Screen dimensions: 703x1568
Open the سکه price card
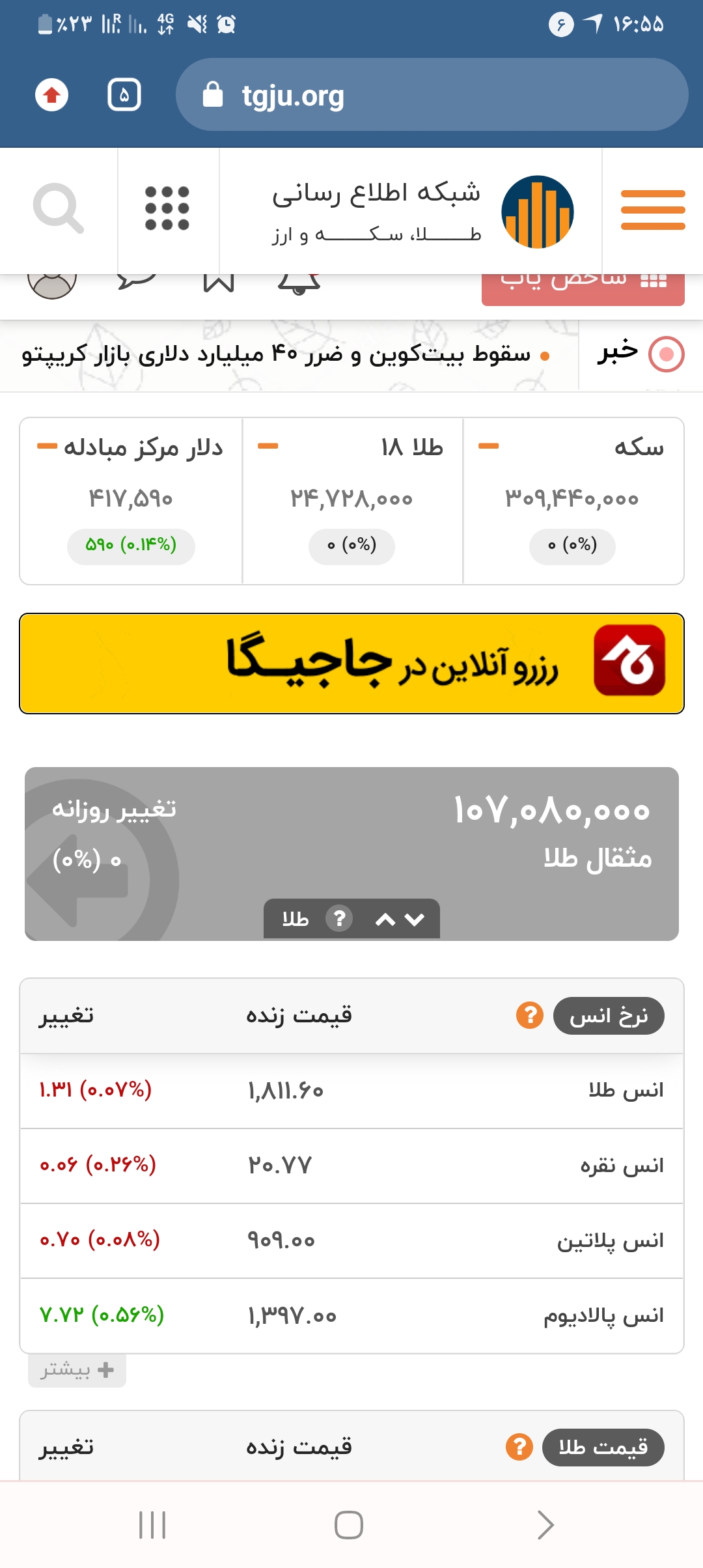tap(573, 500)
